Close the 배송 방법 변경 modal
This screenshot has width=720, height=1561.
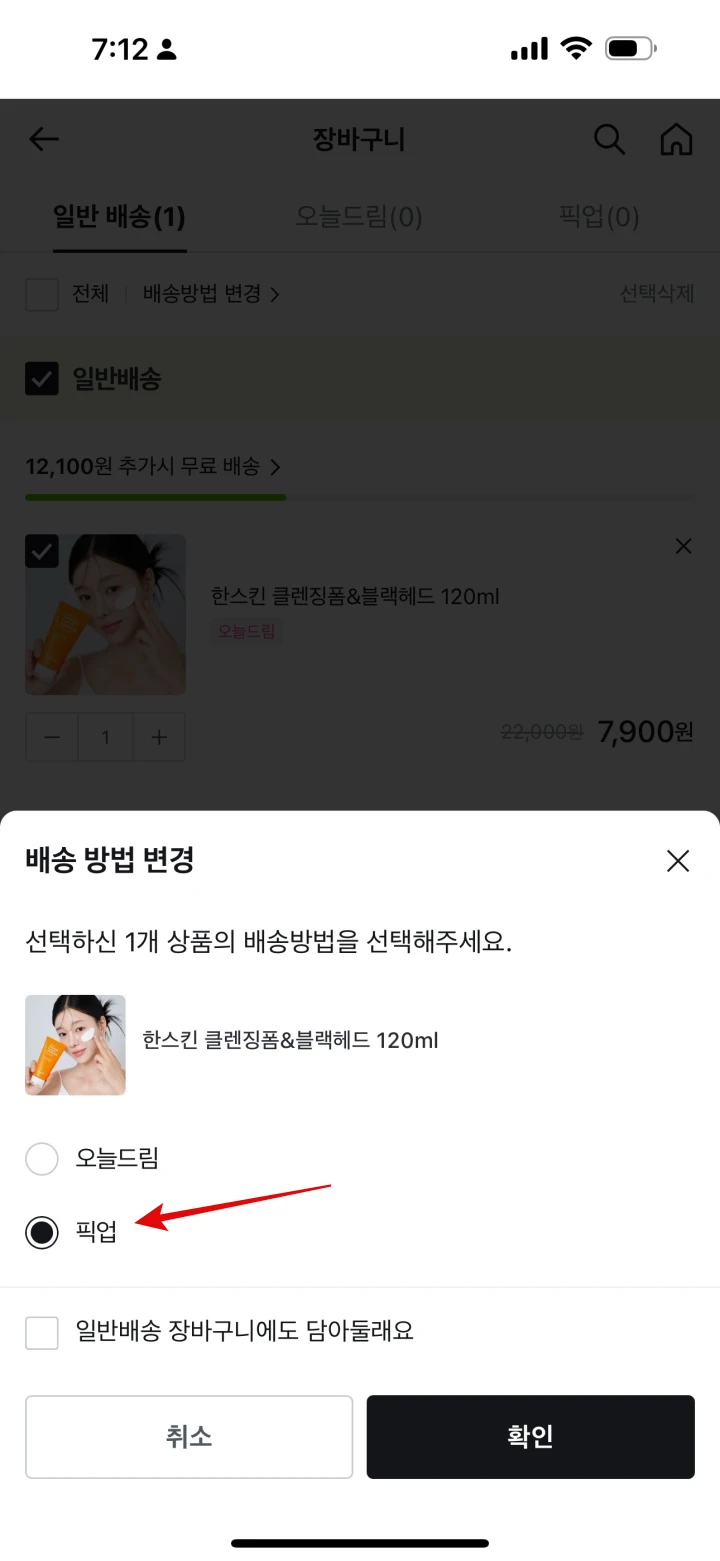point(677,861)
